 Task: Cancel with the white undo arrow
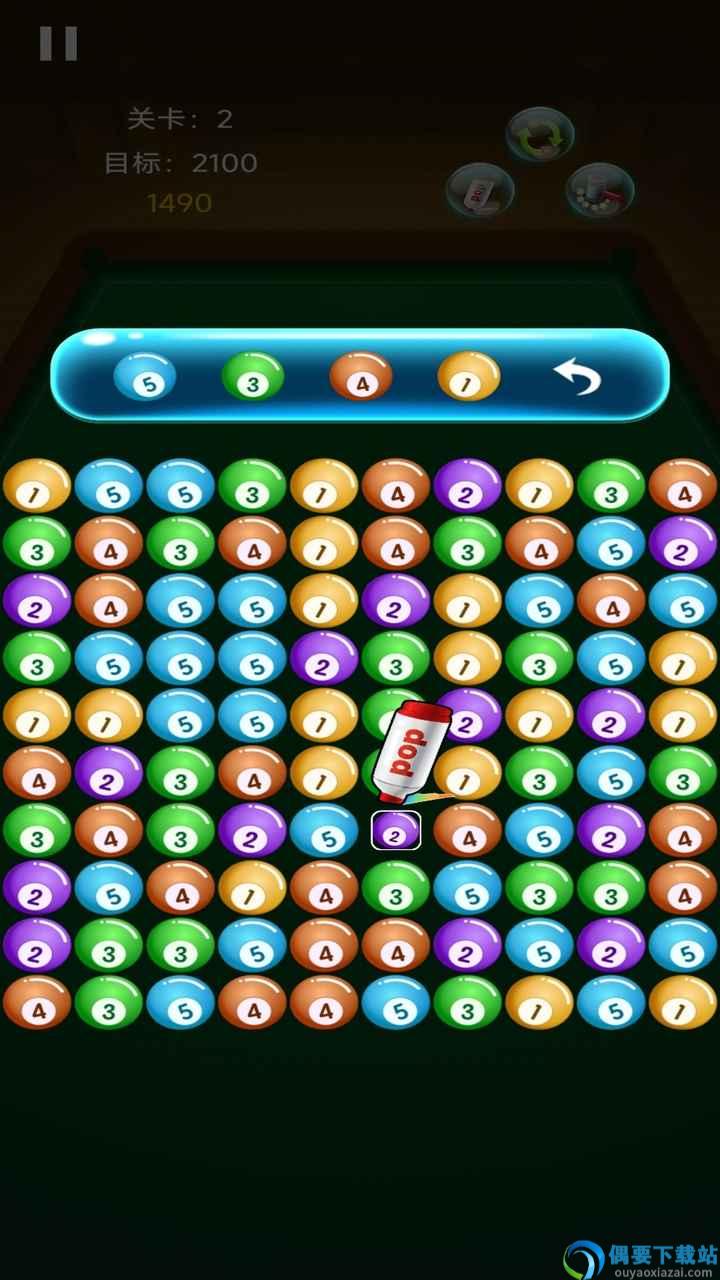(578, 377)
